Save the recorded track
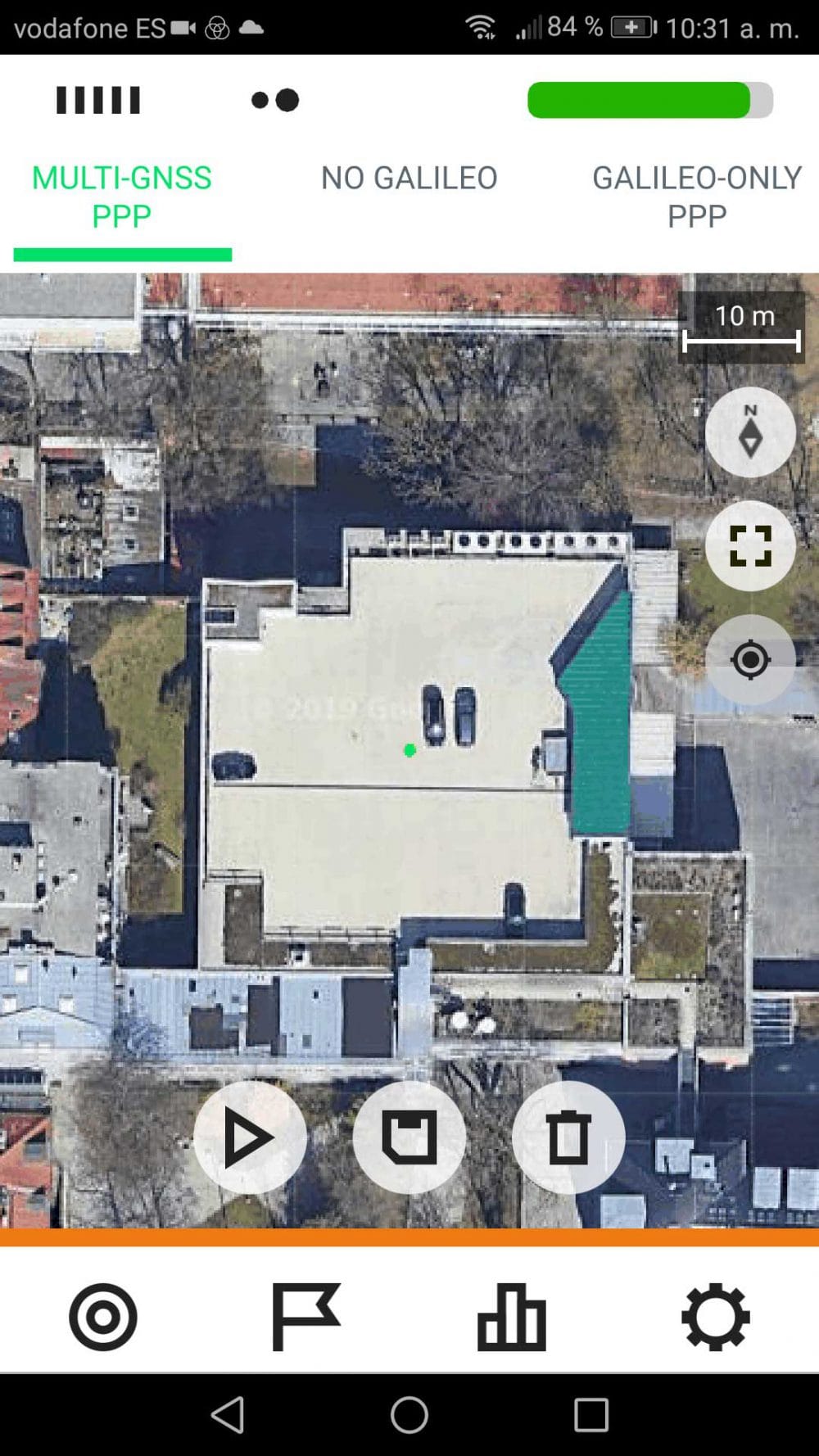 (x=409, y=1137)
